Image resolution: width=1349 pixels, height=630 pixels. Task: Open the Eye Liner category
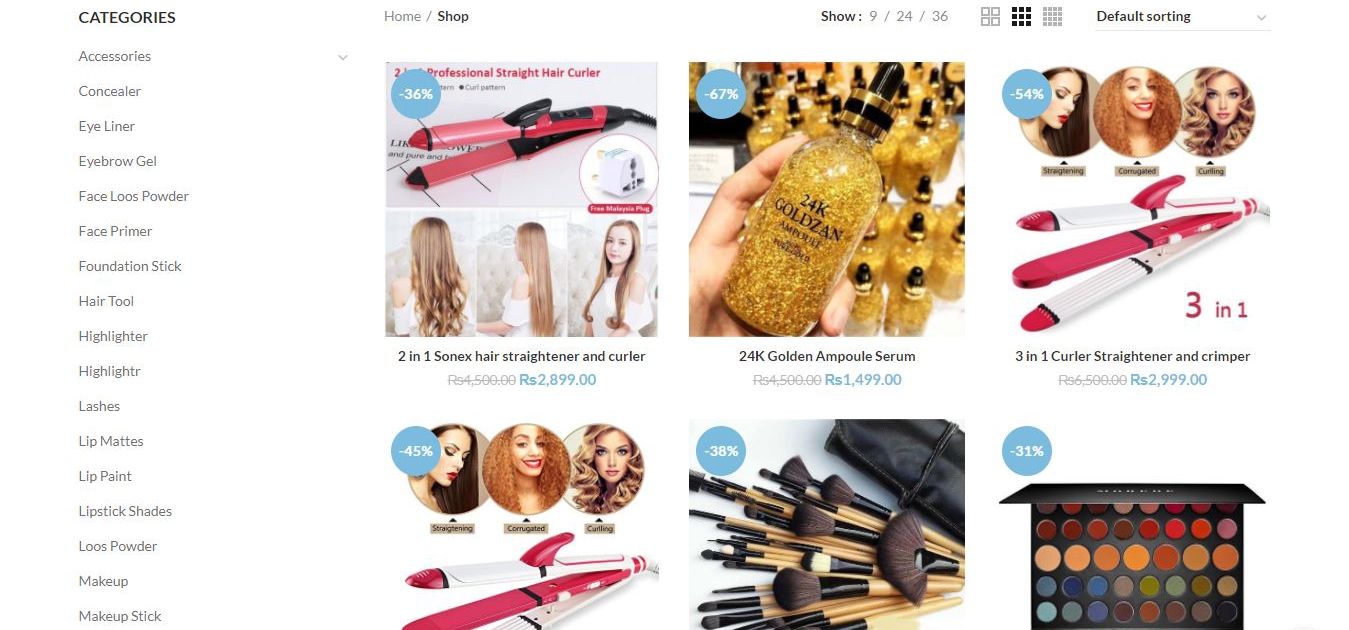107,126
